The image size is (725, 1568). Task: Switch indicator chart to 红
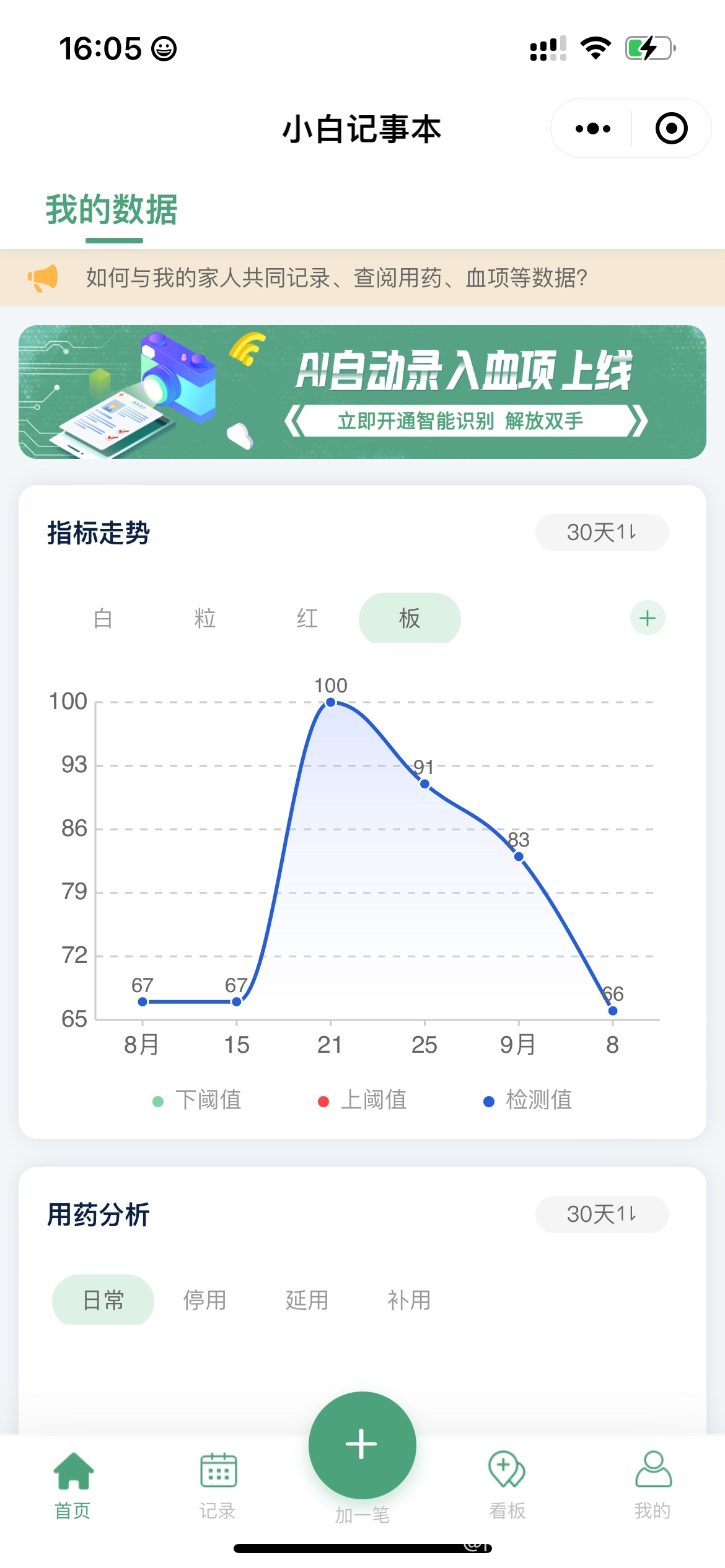coord(307,618)
